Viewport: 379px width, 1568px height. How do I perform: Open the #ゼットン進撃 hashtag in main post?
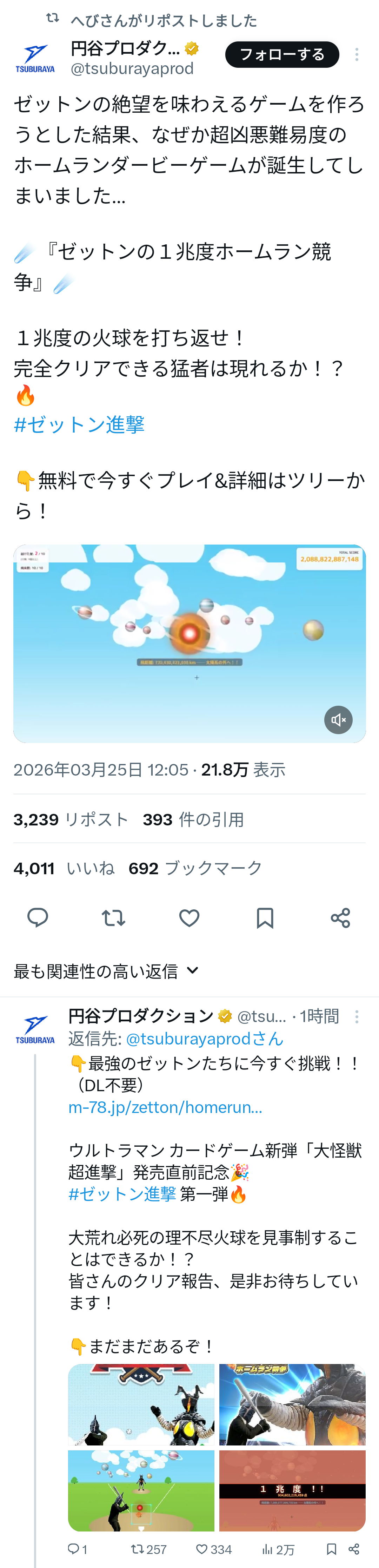point(79,424)
